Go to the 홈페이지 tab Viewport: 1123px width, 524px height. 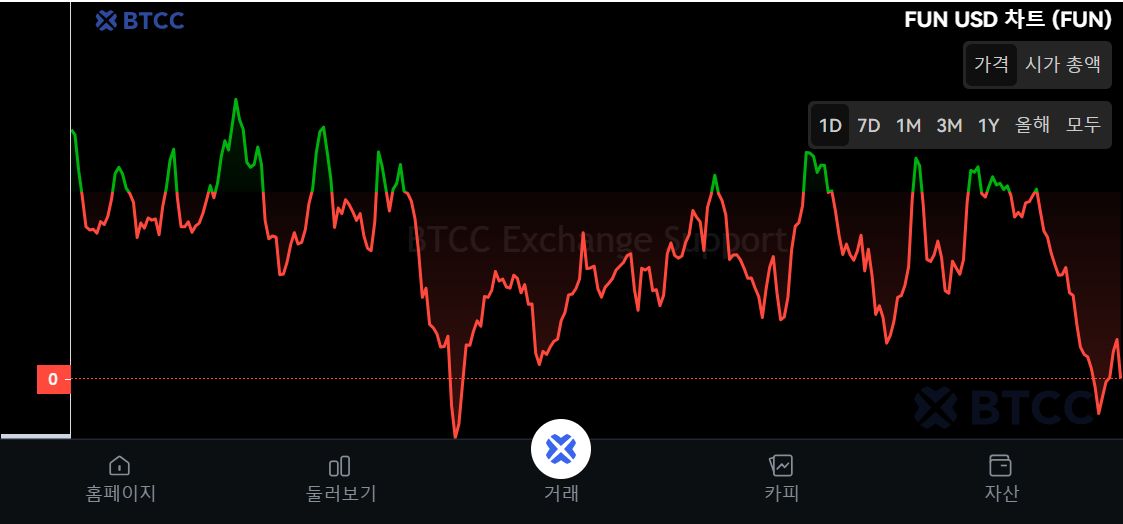[x=120, y=479]
